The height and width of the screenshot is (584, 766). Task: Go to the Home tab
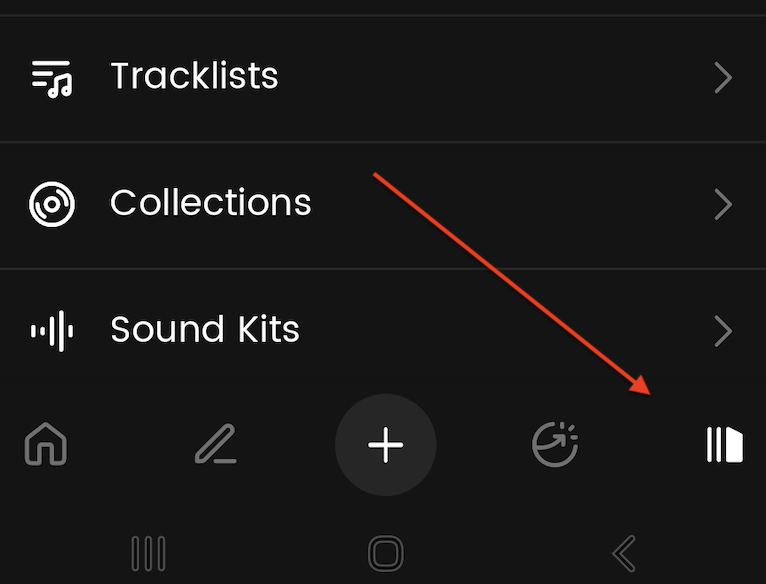pyautogui.click(x=46, y=444)
